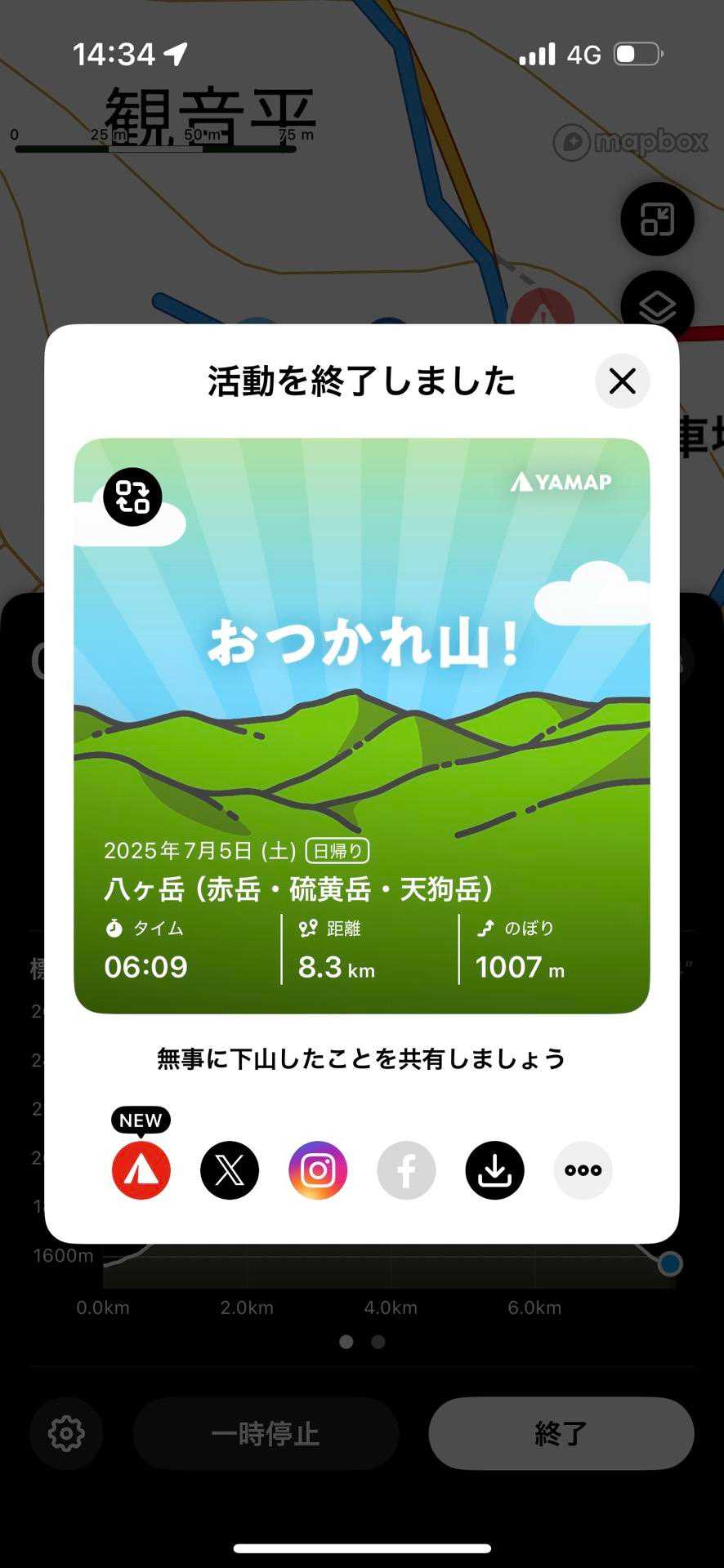The image size is (724, 1568).
Task: Share the activity to Instagram
Action: click(318, 1170)
